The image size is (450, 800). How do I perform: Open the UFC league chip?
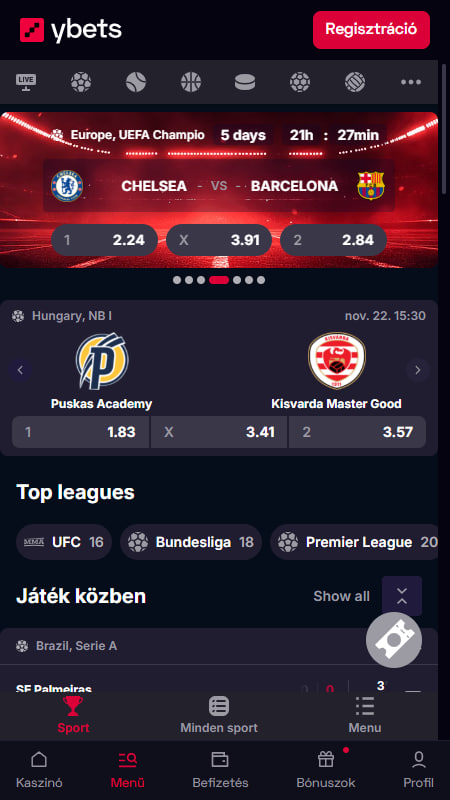64,542
